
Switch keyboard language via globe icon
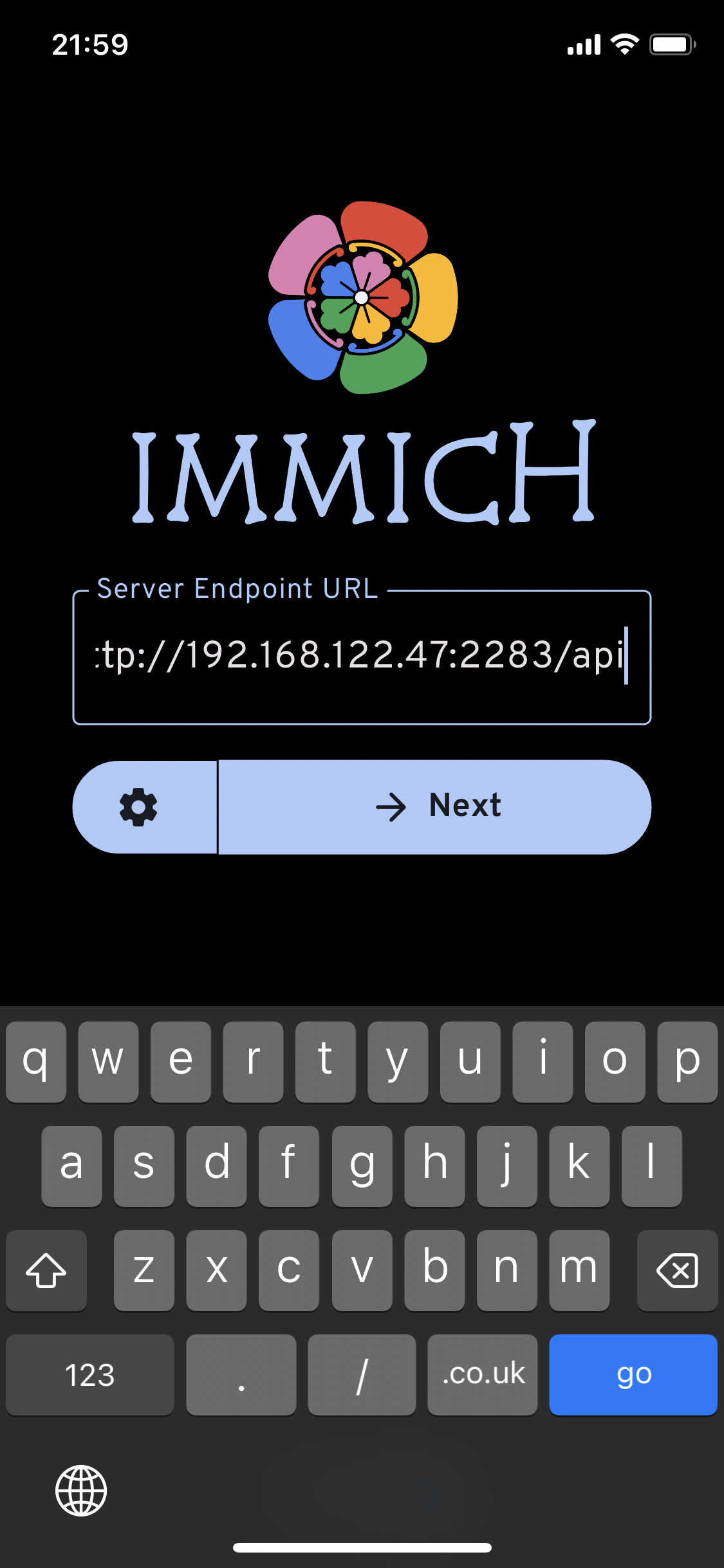pyautogui.click(x=81, y=1491)
